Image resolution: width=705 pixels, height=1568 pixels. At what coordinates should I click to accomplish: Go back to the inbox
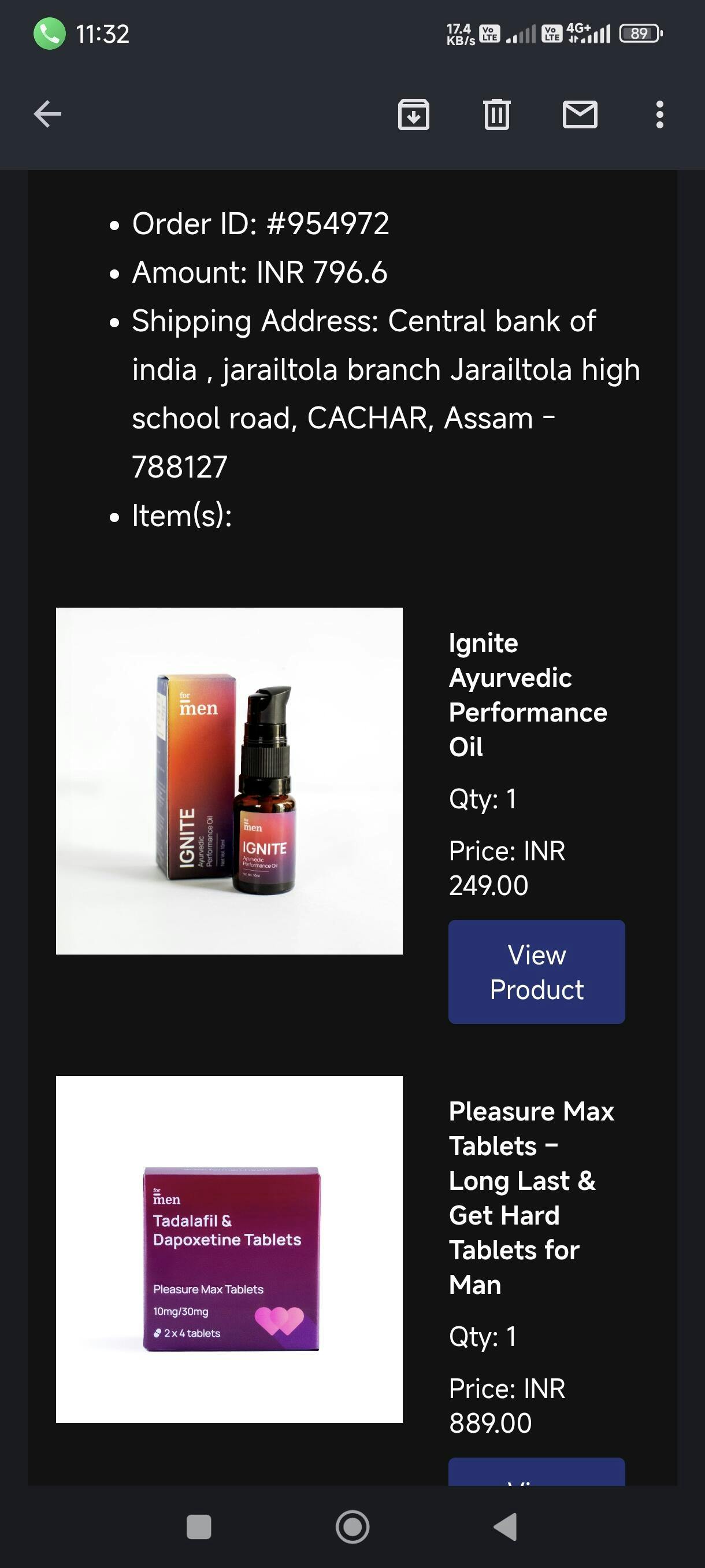pyautogui.click(x=47, y=114)
